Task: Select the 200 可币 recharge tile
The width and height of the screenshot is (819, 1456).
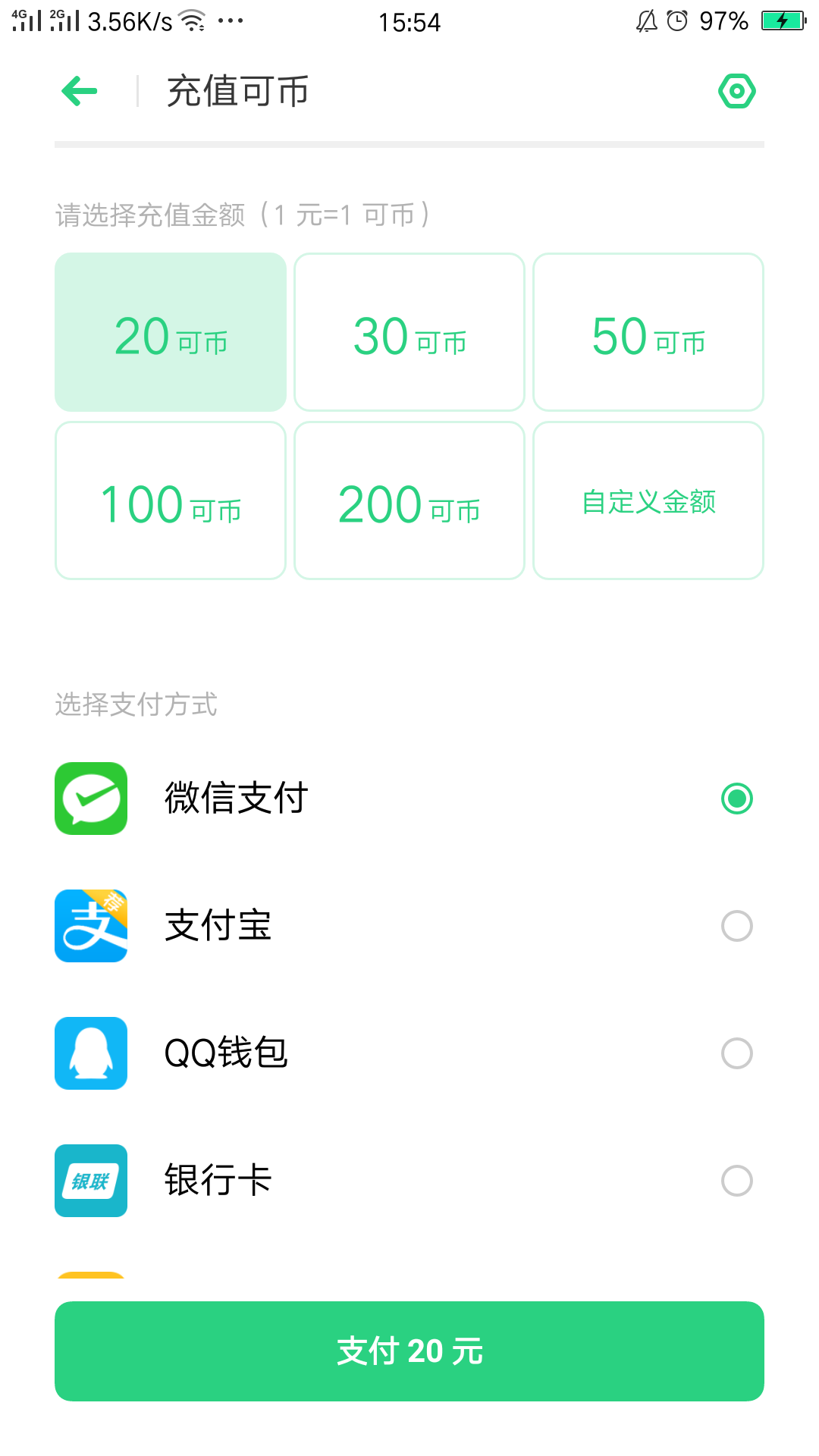Action: (409, 500)
